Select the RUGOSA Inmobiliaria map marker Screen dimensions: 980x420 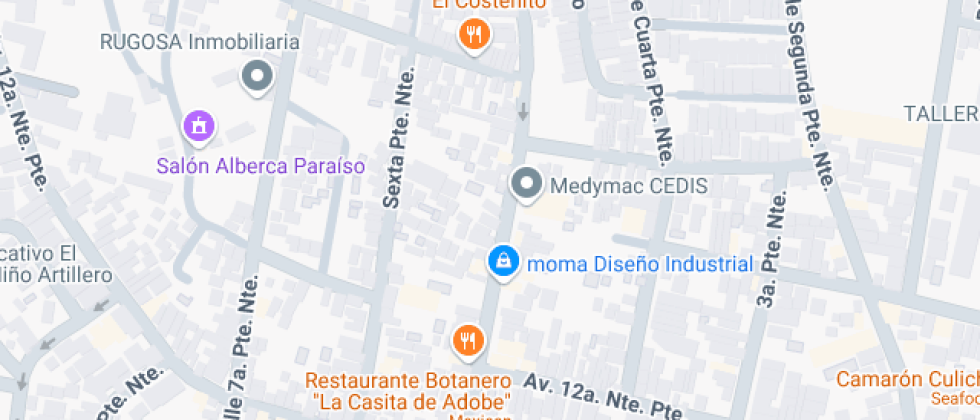point(257,78)
